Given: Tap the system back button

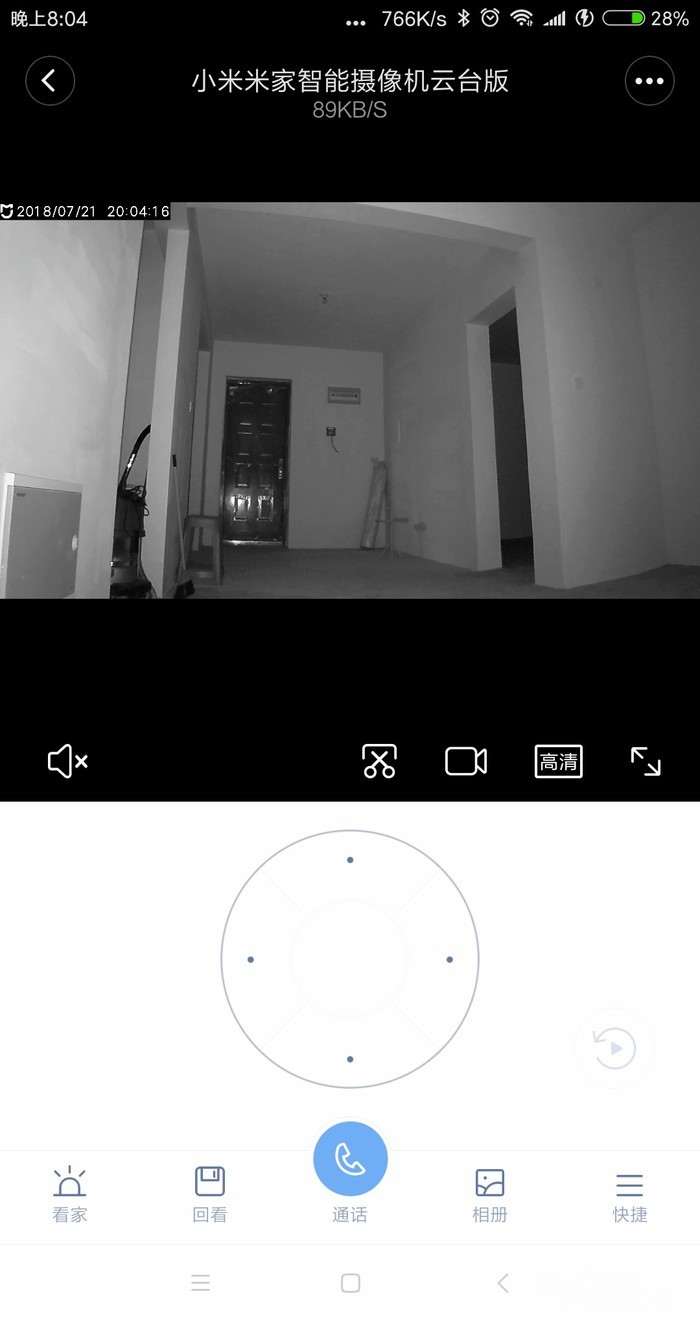Looking at the screenshot, I should pyautogui.click(x=503, y=1283).
